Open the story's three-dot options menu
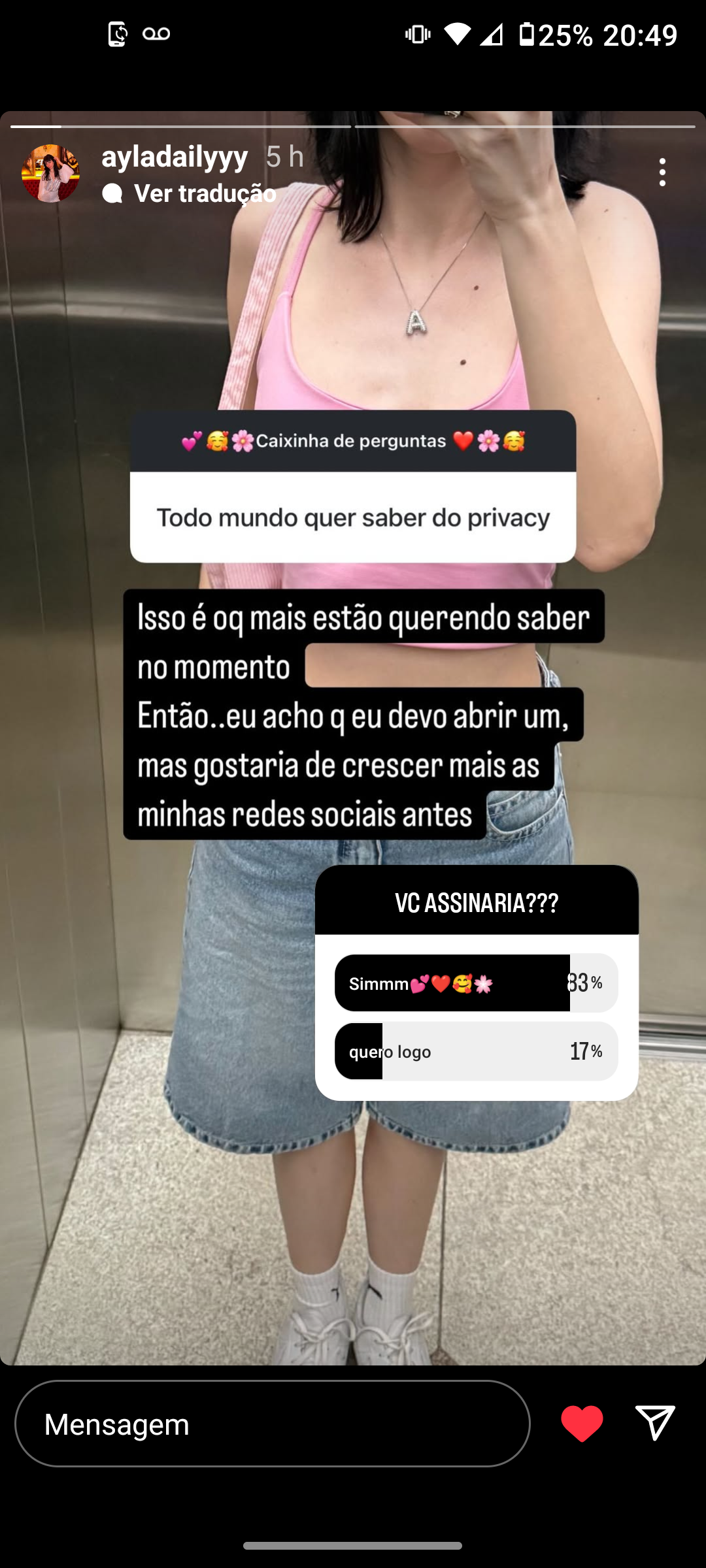Image resolution: width=706 pixels, height=1568 pixels. pos(662,172)
